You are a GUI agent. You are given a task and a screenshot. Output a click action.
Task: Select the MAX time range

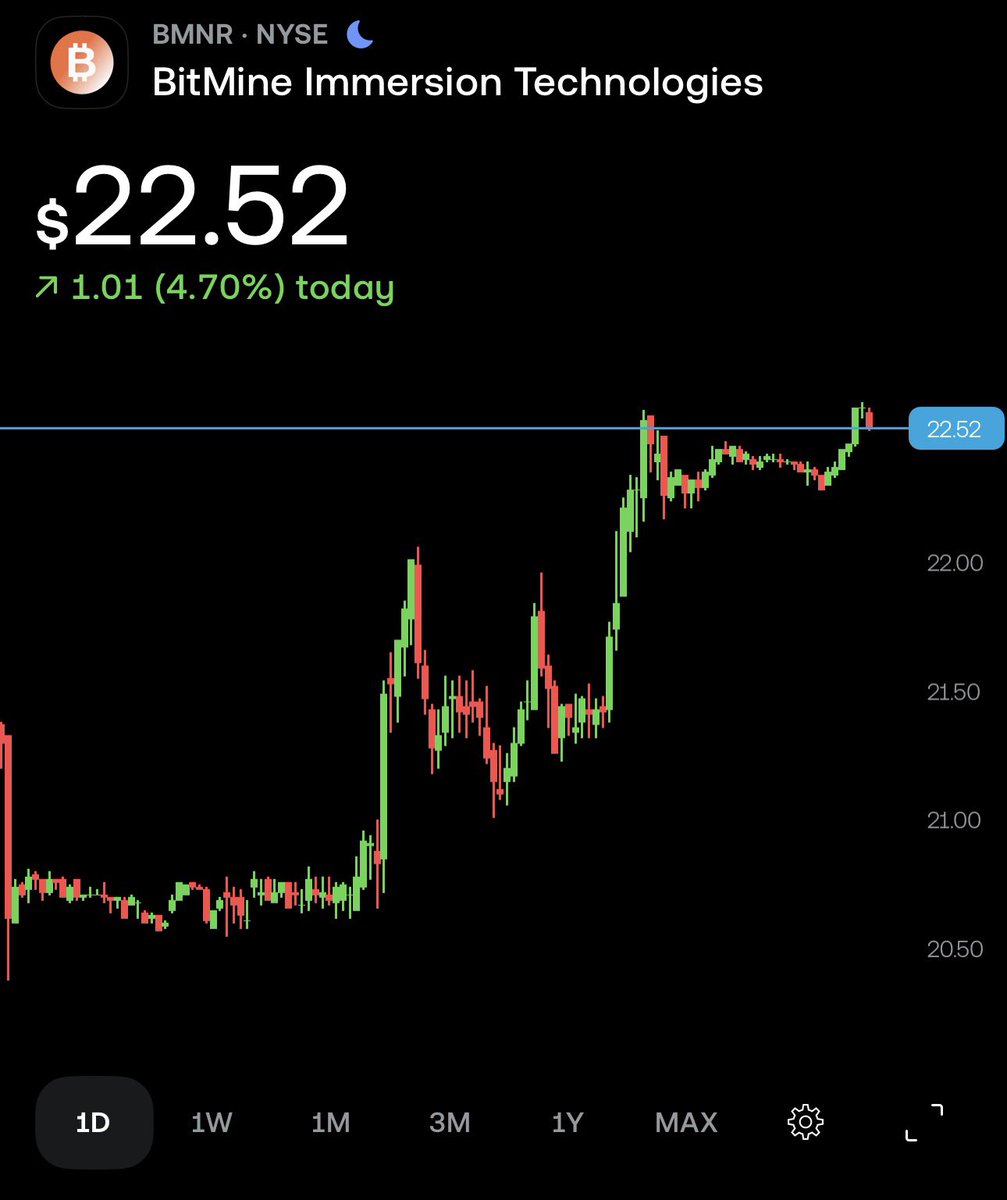(686, 1123)
